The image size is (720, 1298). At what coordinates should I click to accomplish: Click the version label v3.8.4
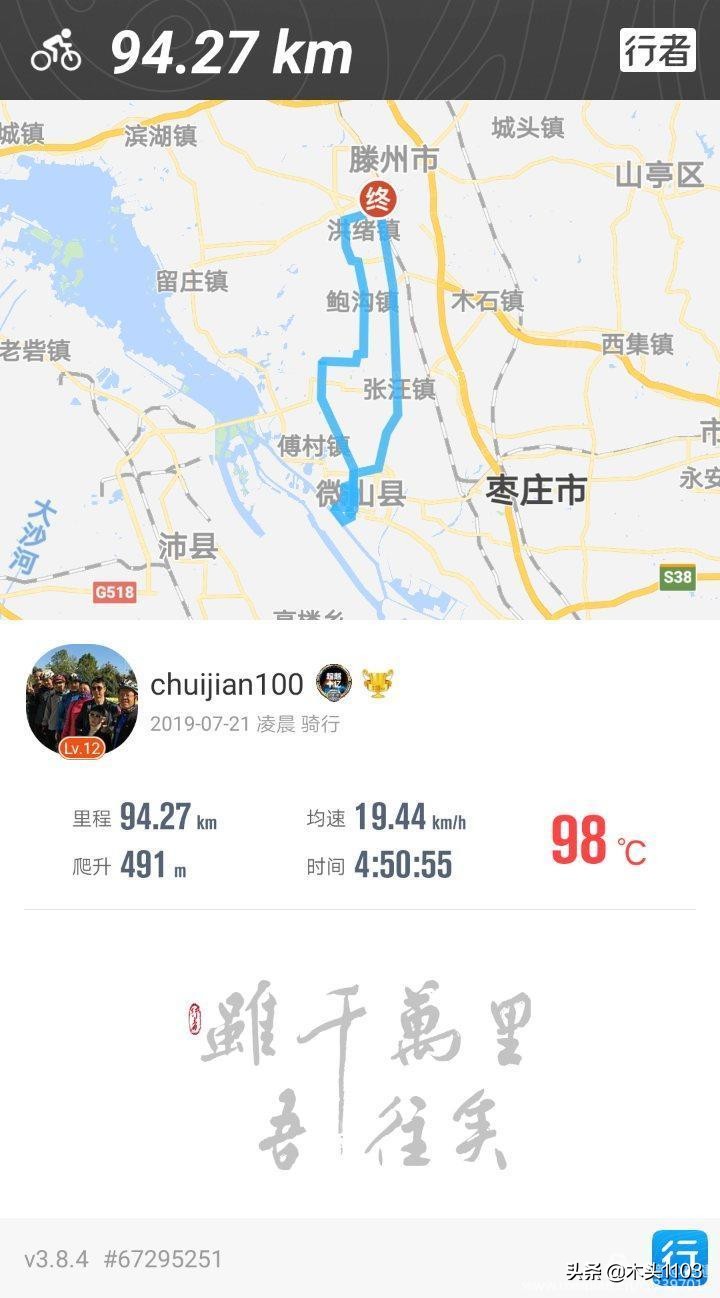57,1261
